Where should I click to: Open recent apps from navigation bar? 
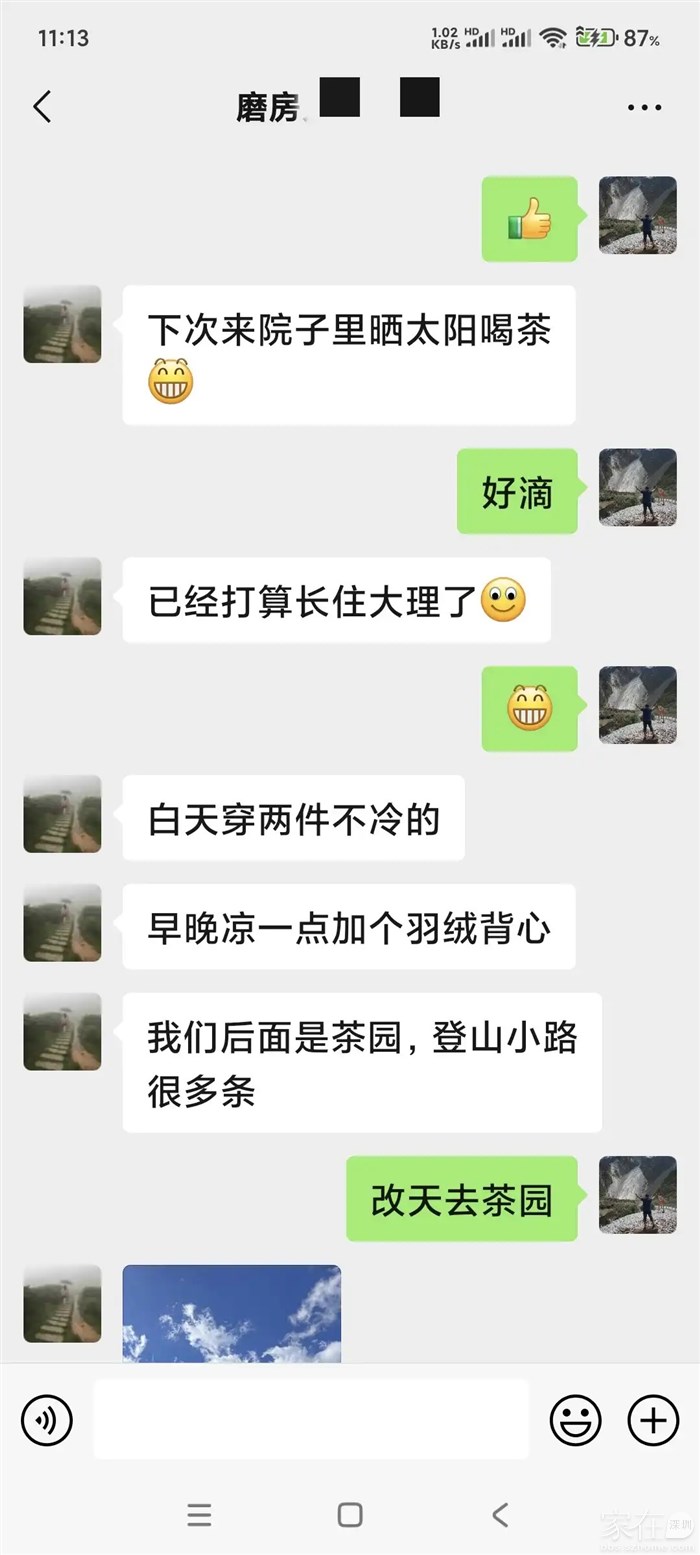coord(199,1515)
